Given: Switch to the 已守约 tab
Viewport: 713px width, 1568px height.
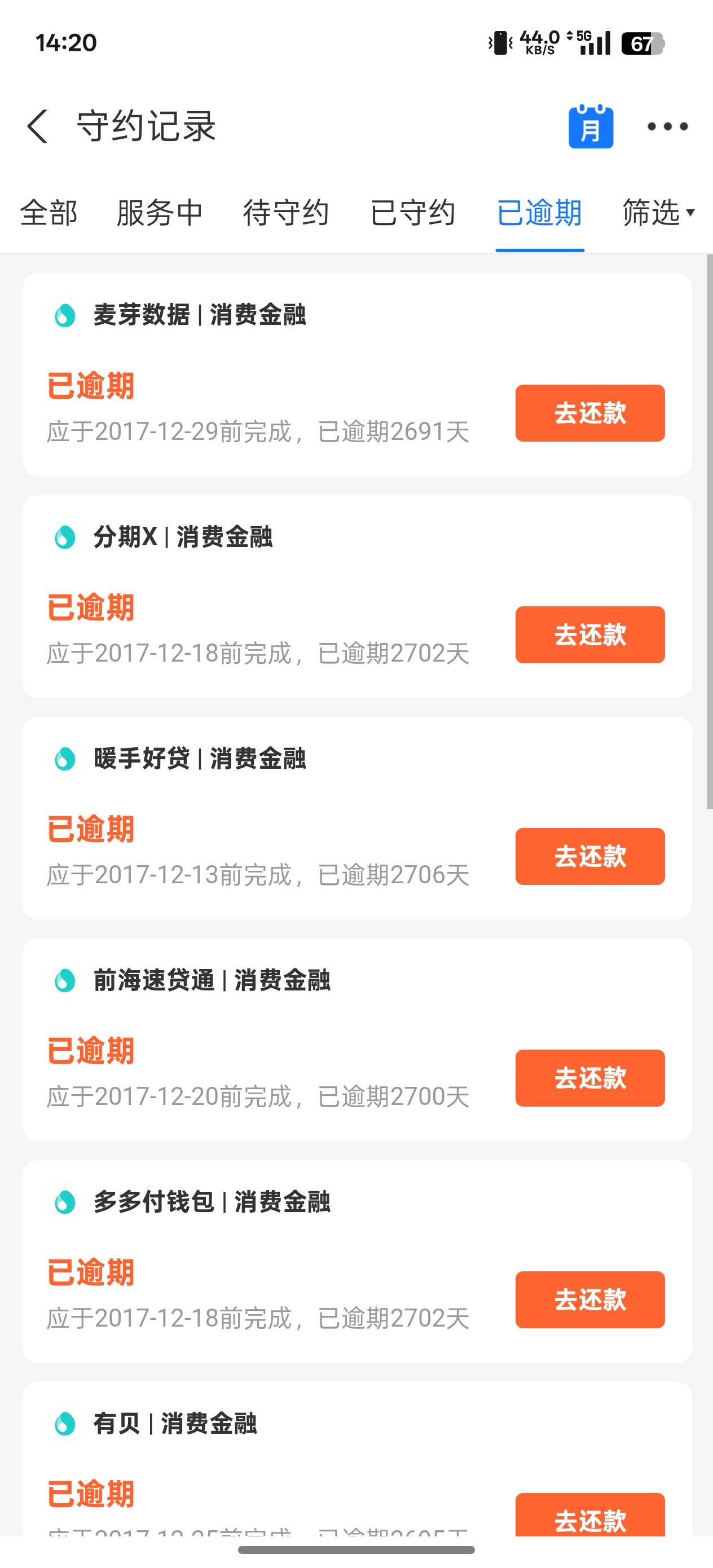Looking at the screenshot, I should (413, 213).
